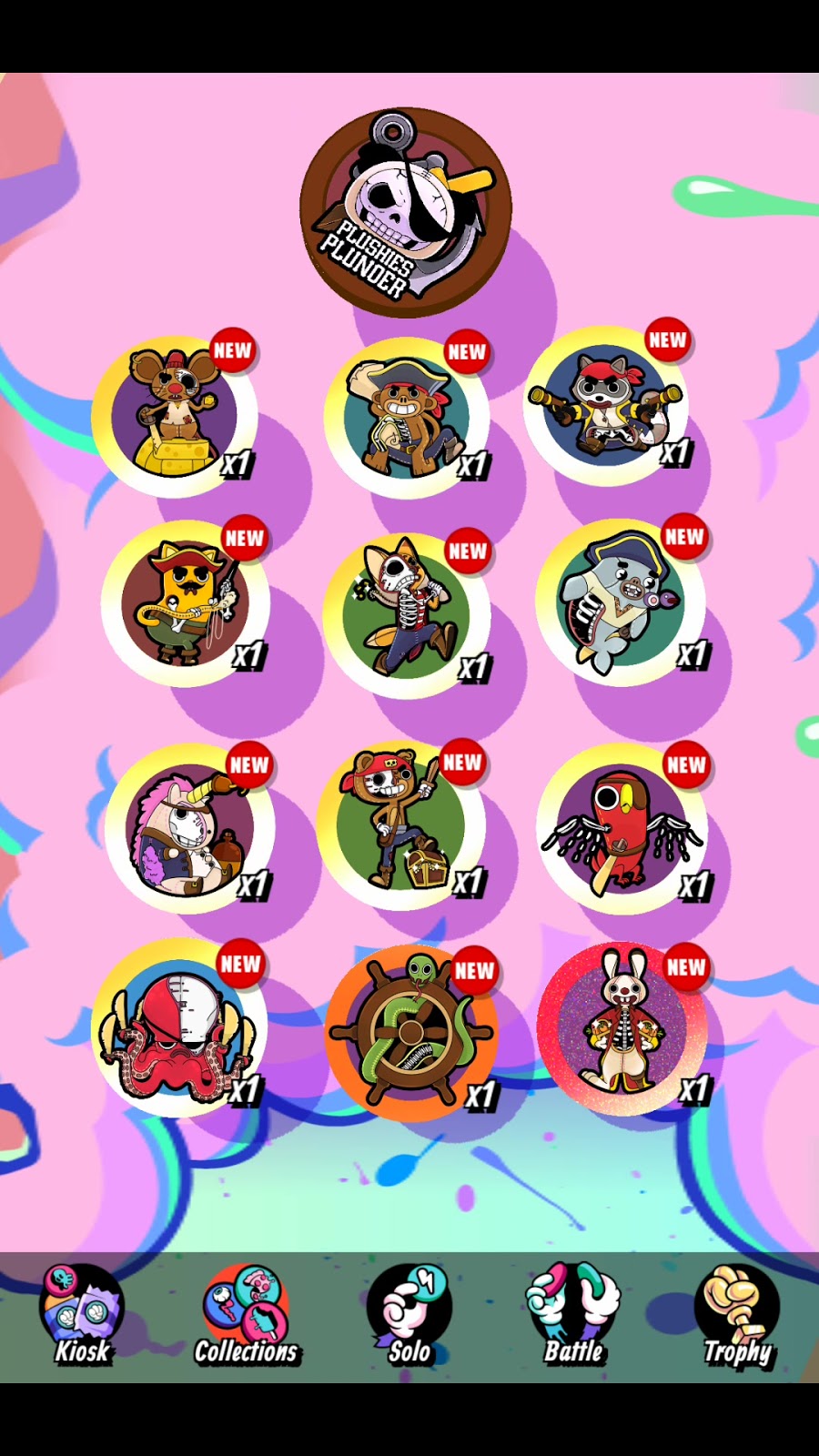Go to the Solo tab
Screen dimensions: 819x1456
[x=409, y=1317]
